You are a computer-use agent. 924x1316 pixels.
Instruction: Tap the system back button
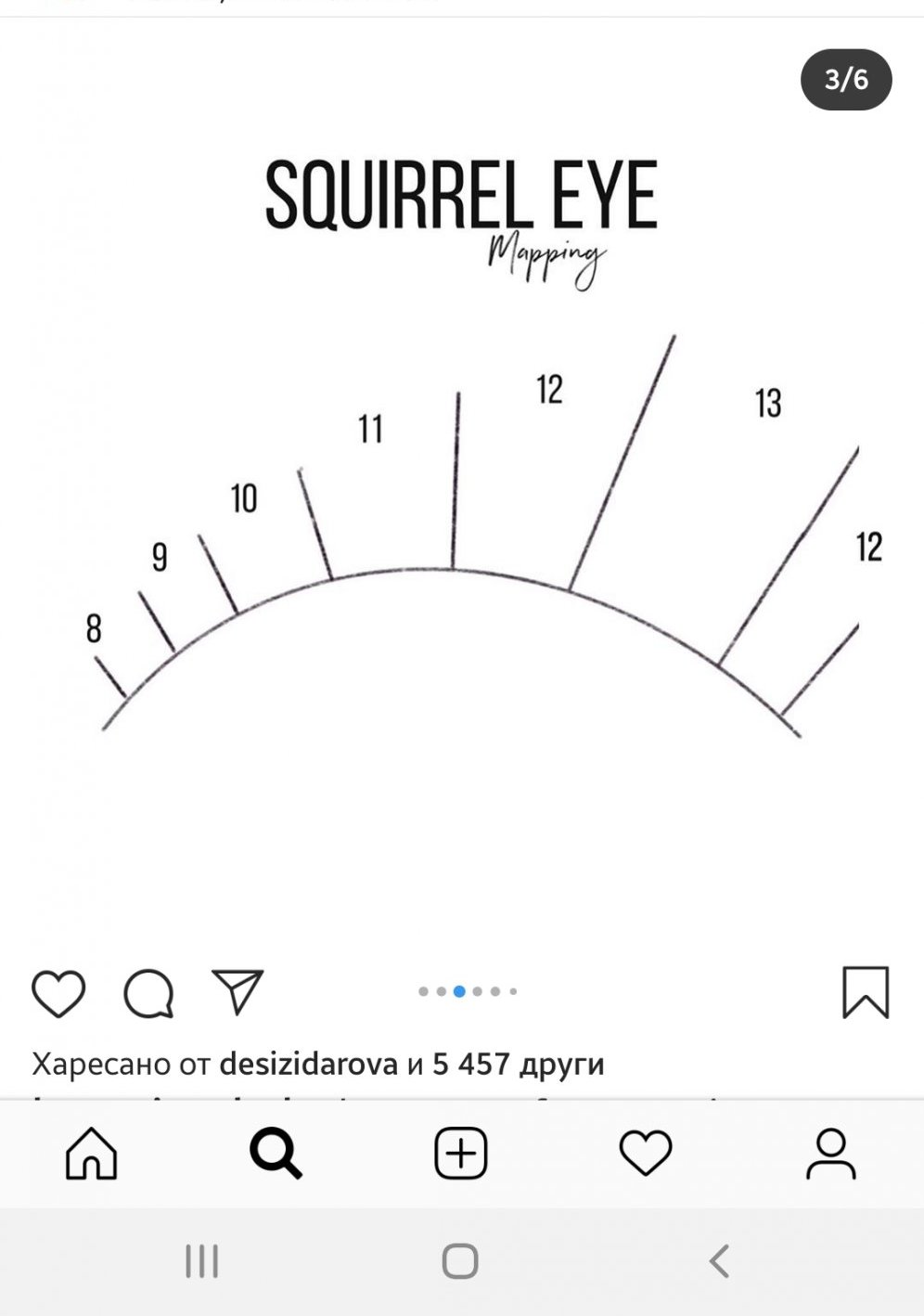coord(719,1261)
